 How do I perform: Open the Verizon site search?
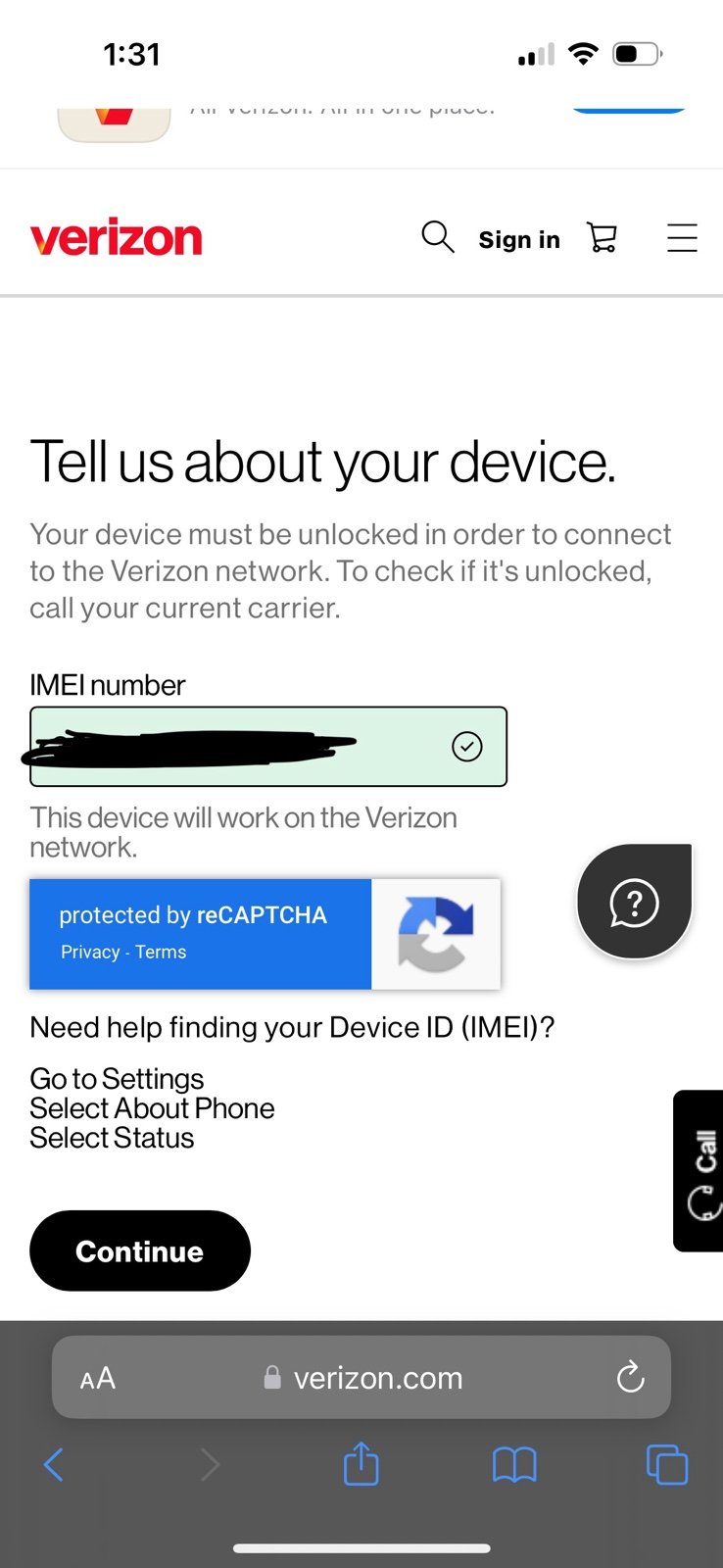[x=437, y=237]
